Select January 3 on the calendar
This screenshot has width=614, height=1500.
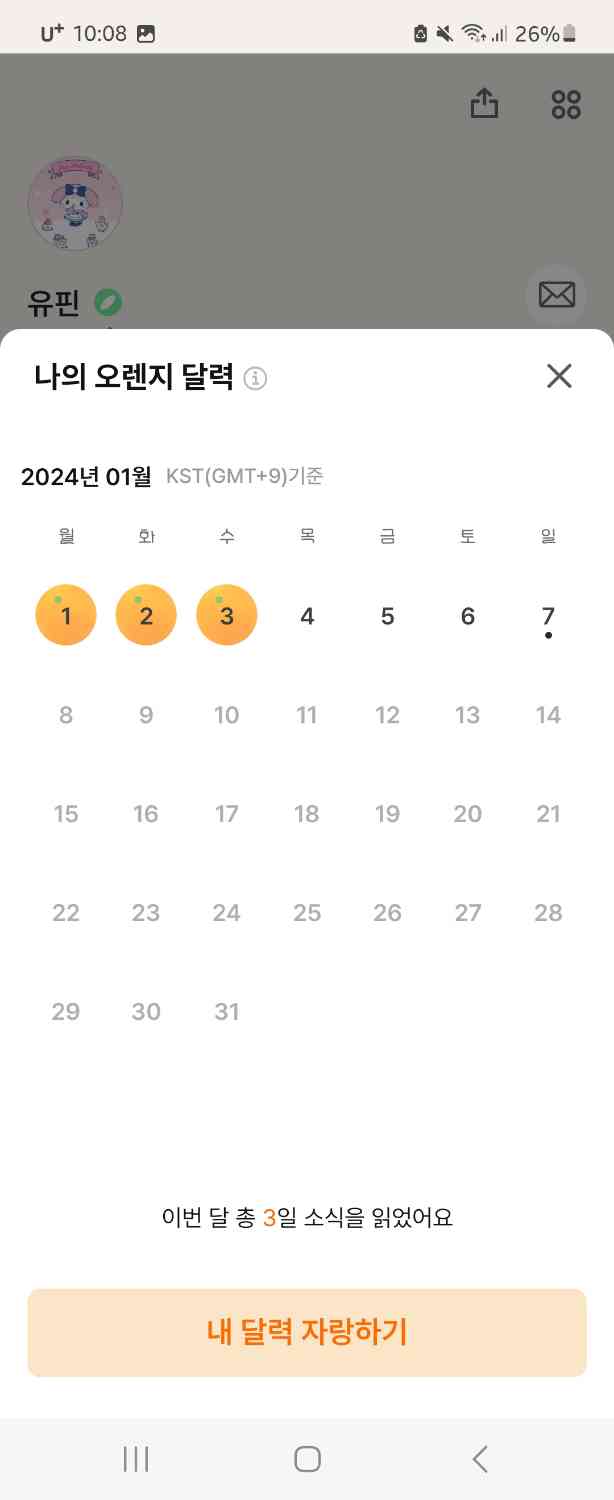pos(227,615)
